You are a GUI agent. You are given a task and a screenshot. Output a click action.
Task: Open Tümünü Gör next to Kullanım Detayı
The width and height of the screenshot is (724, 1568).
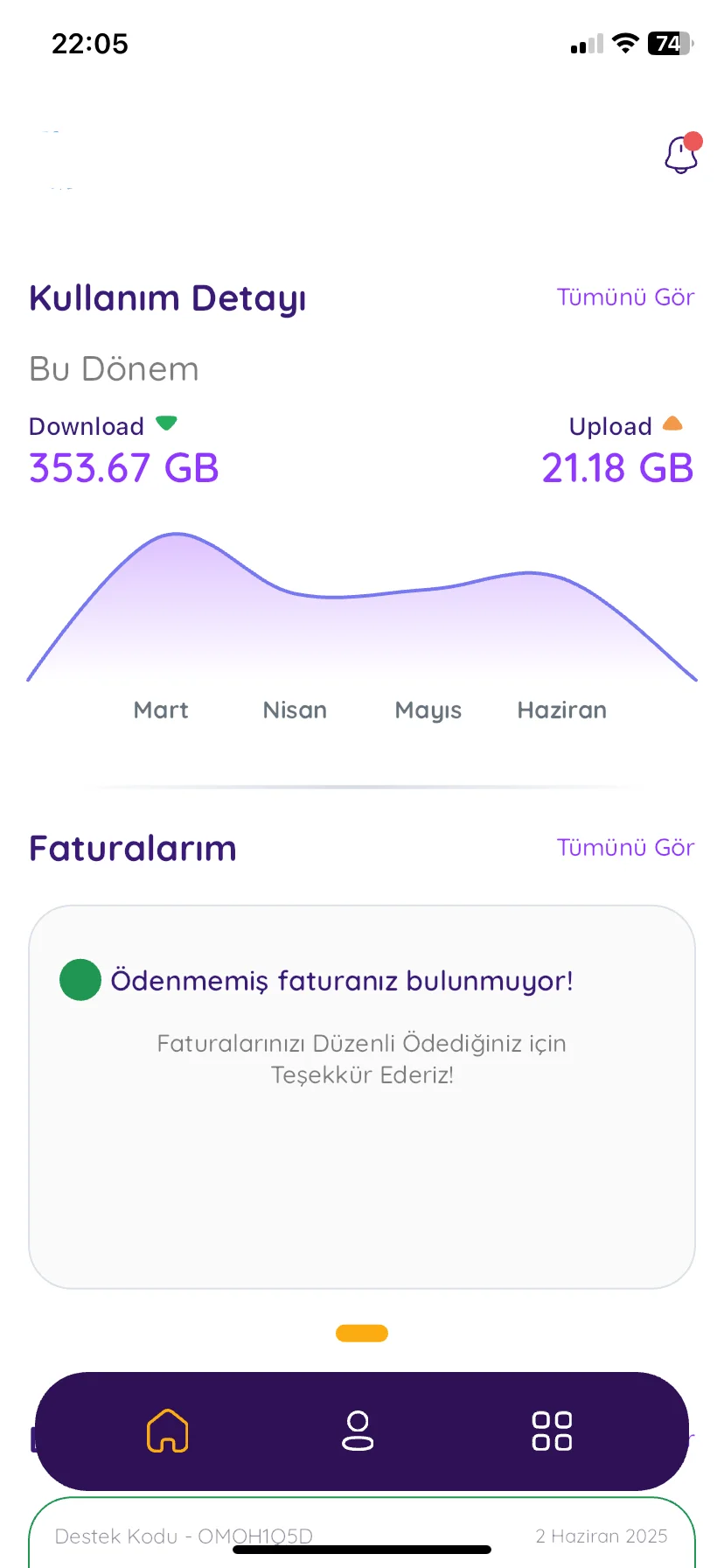tap(626, 297)
